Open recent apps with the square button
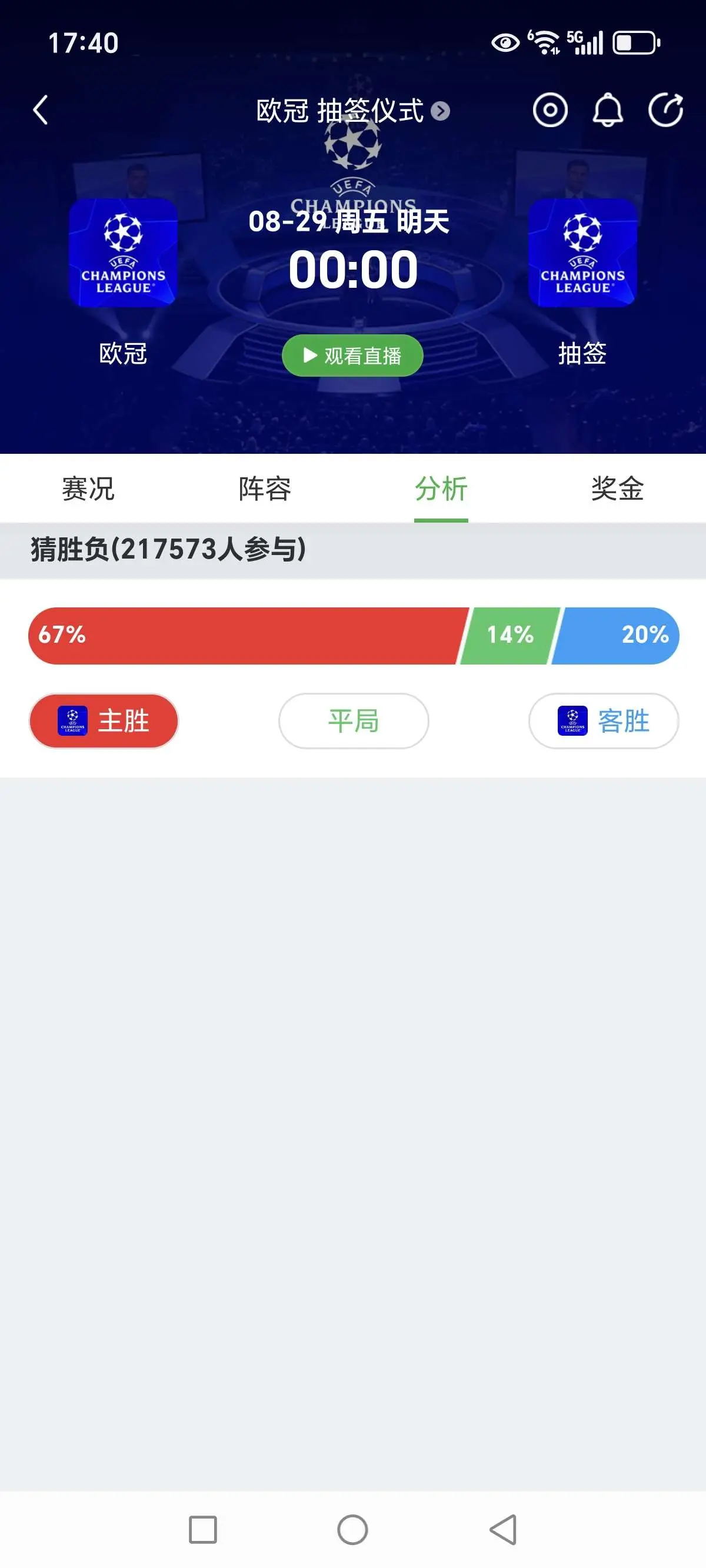This screenshot has height=1568, width=706. (x=202, y=1529)
